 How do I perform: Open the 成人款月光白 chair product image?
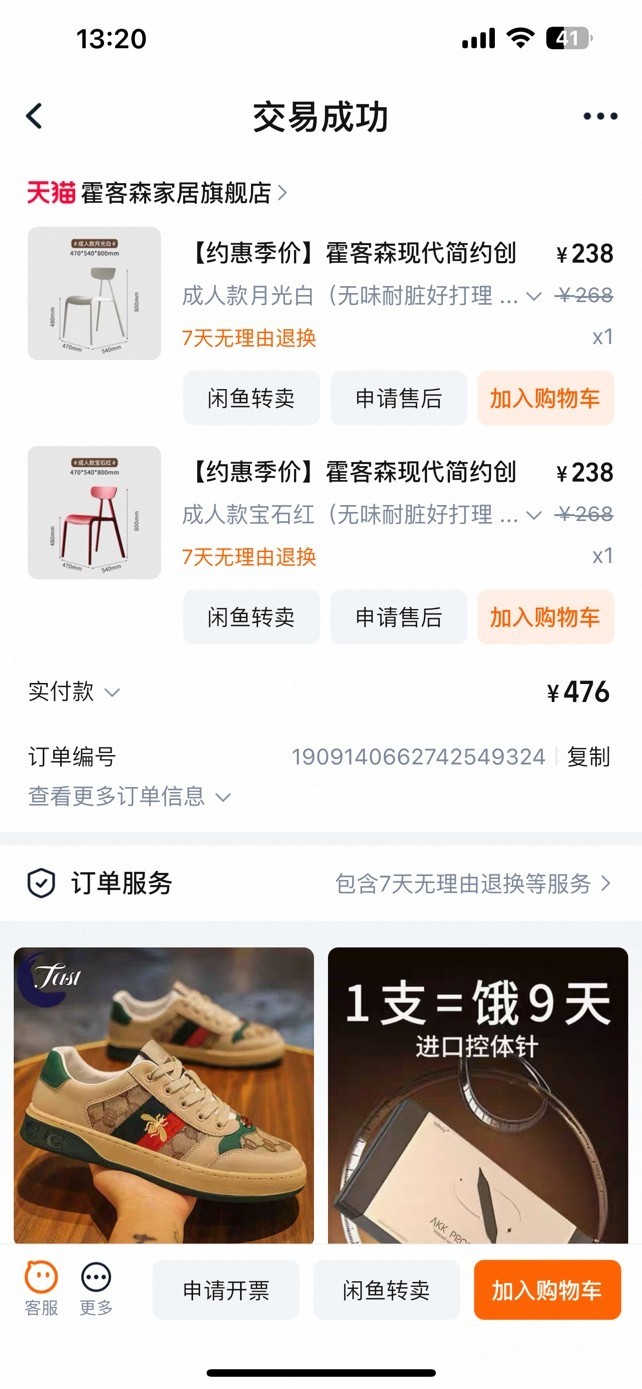(94, 293)
